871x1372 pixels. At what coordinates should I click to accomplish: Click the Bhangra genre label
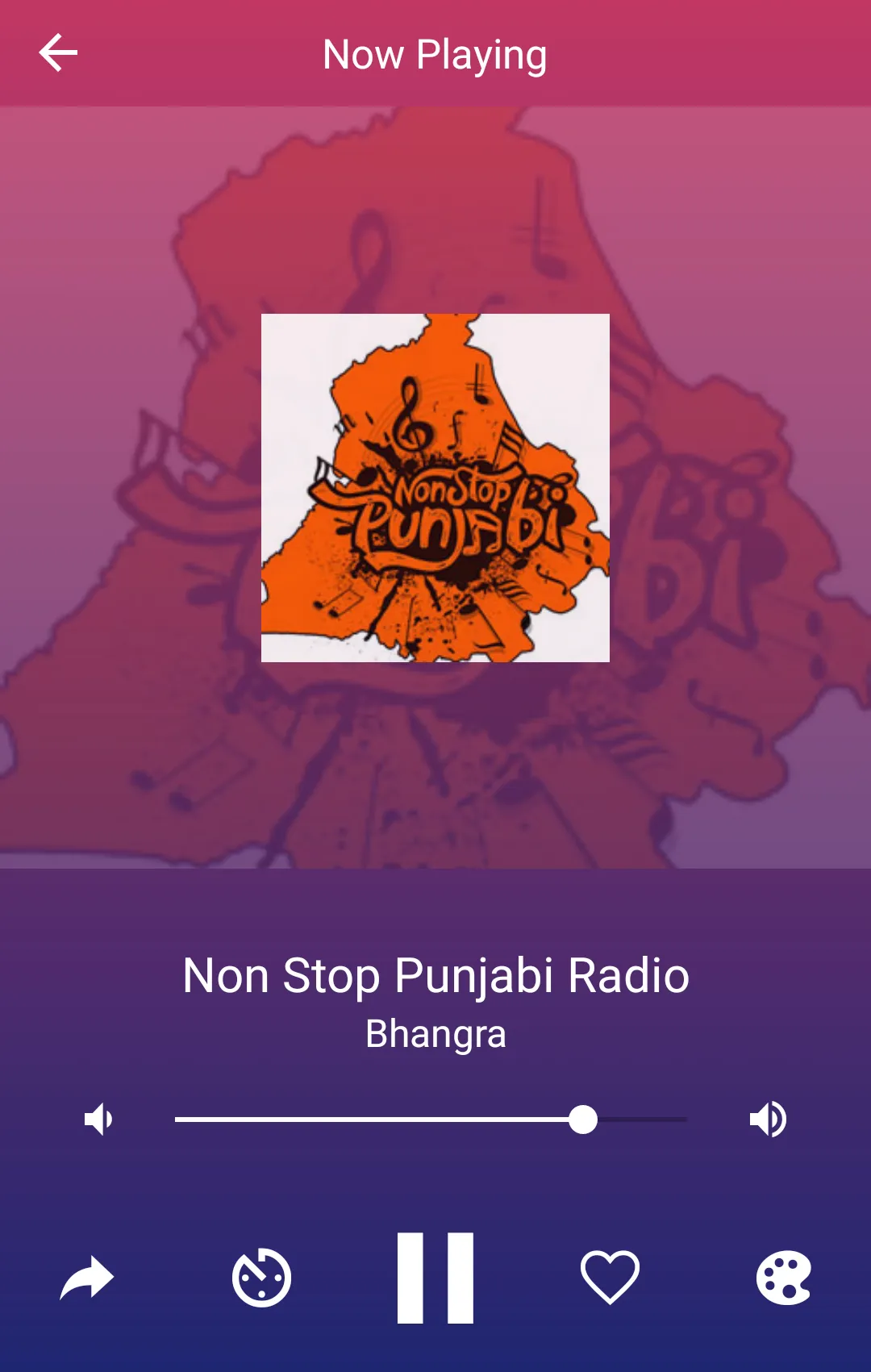pyautogui.click(x=435, y=1033)
